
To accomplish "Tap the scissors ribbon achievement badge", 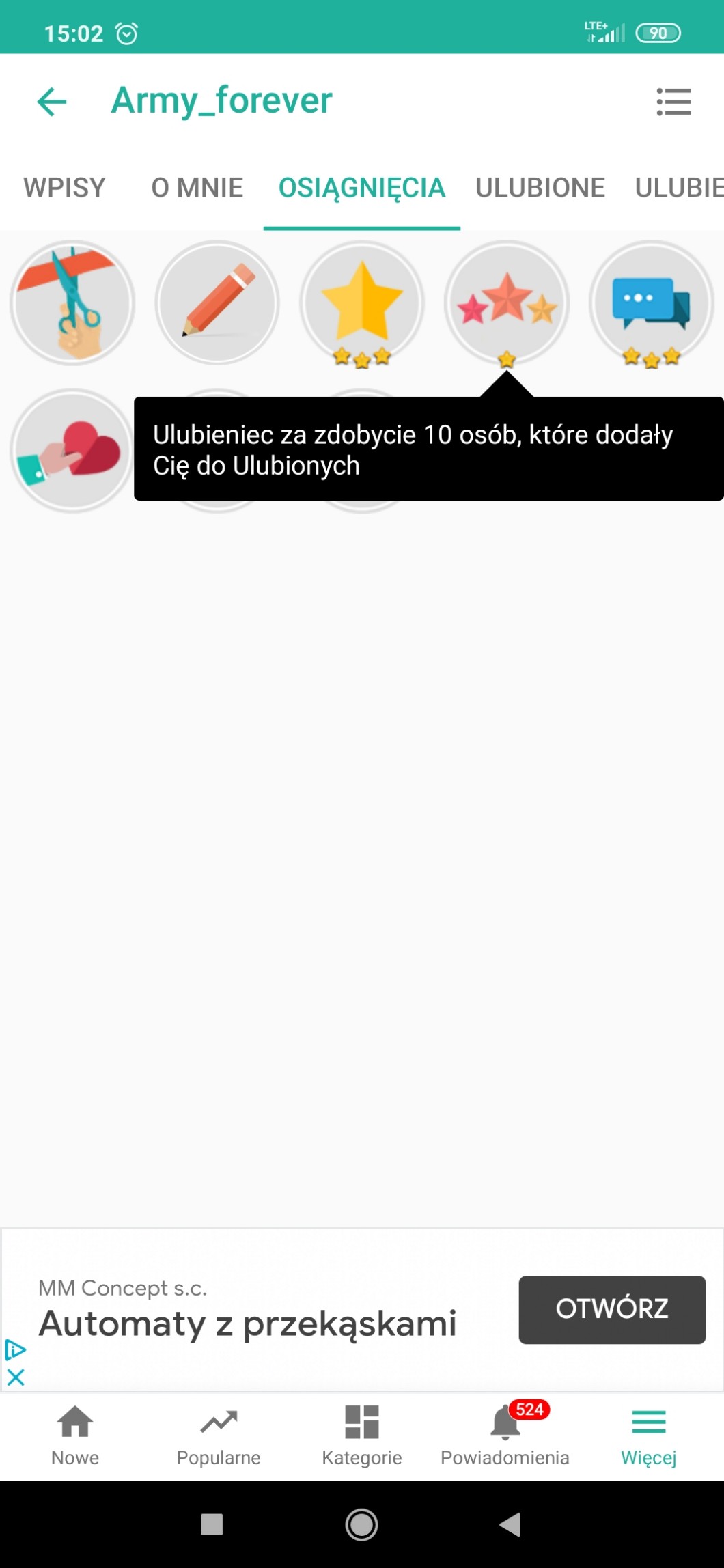I will click(x=72, y=303).
